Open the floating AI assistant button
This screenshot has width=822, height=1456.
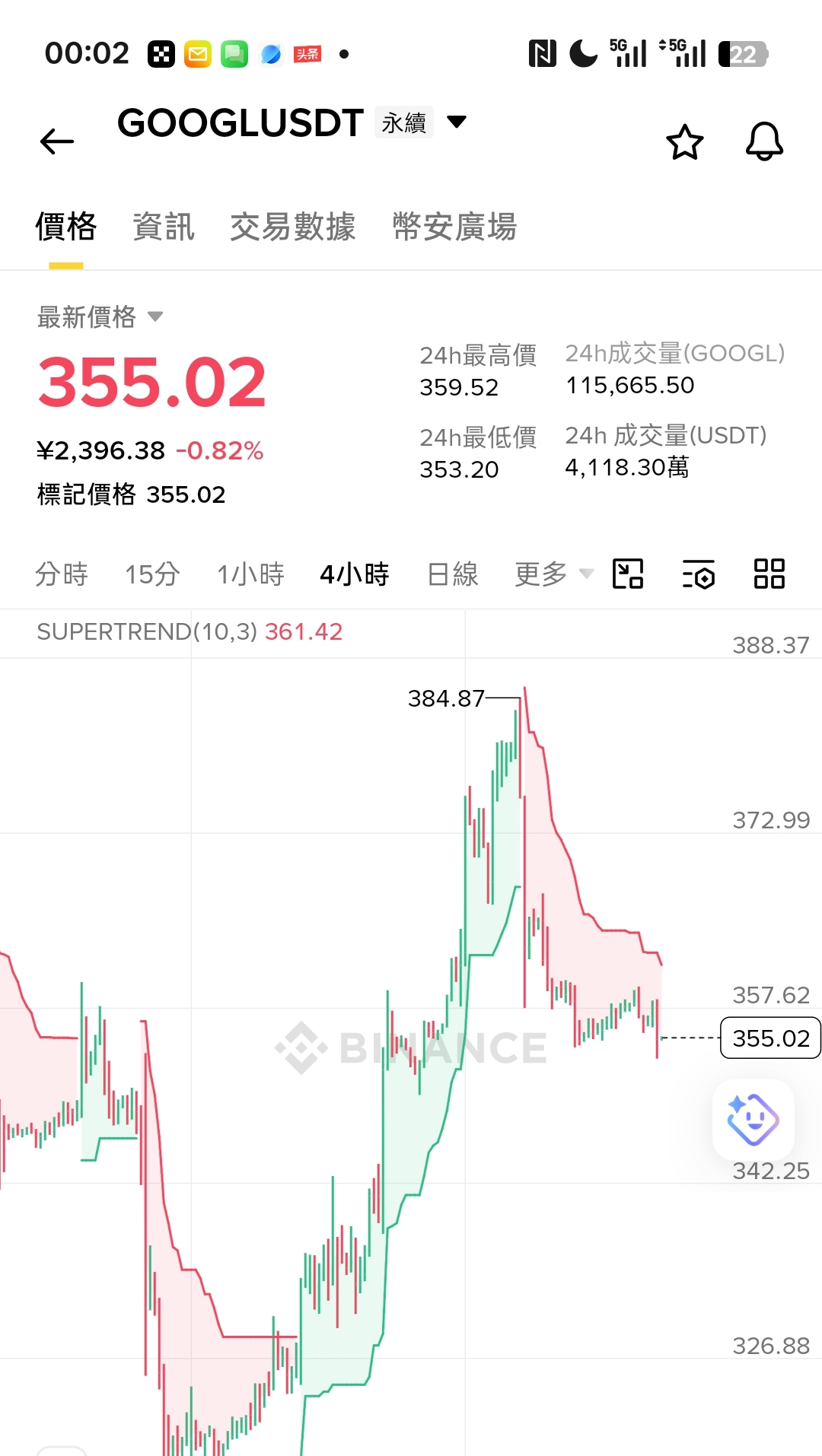tap(753, 1119)
